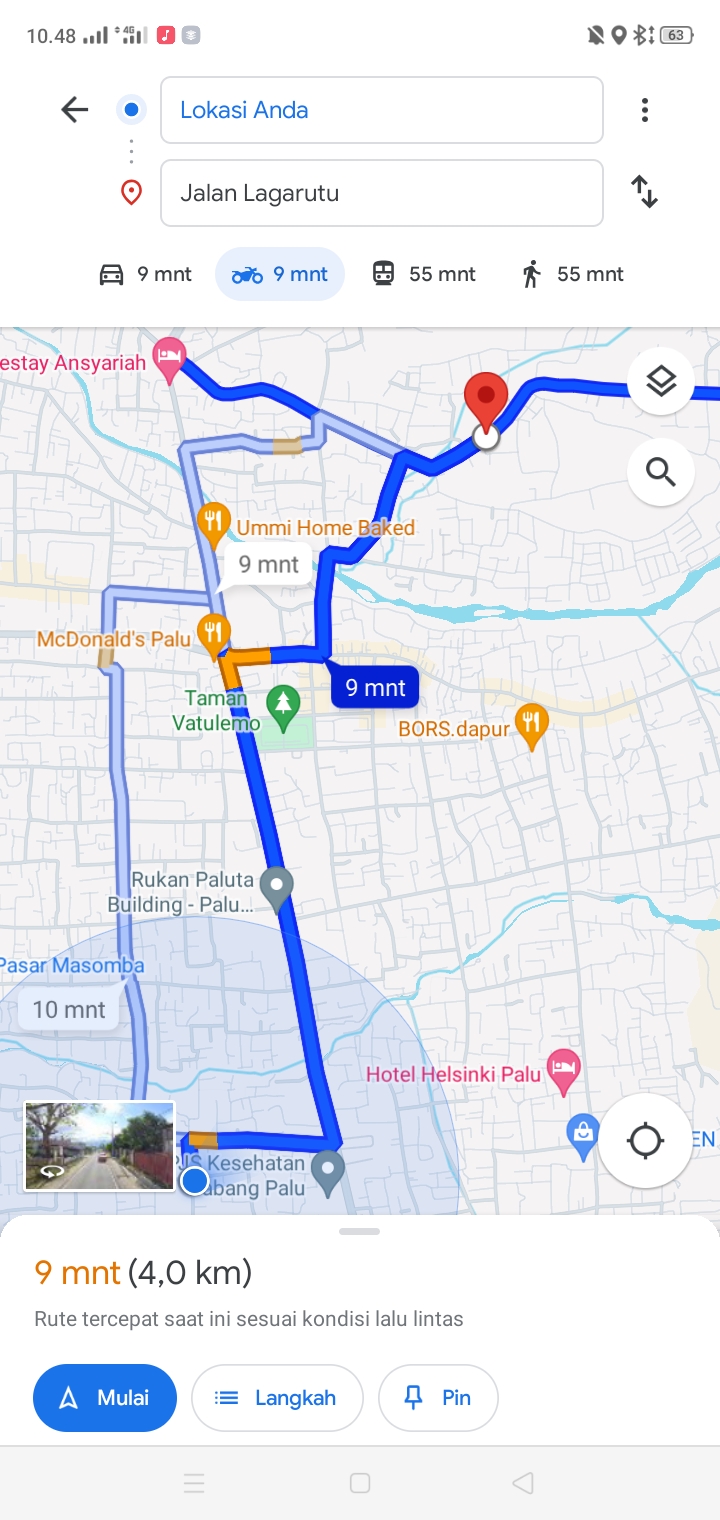Tap the system back button
The height and width of the screenshot is (1520, 720).
[x=522, y=1483]
